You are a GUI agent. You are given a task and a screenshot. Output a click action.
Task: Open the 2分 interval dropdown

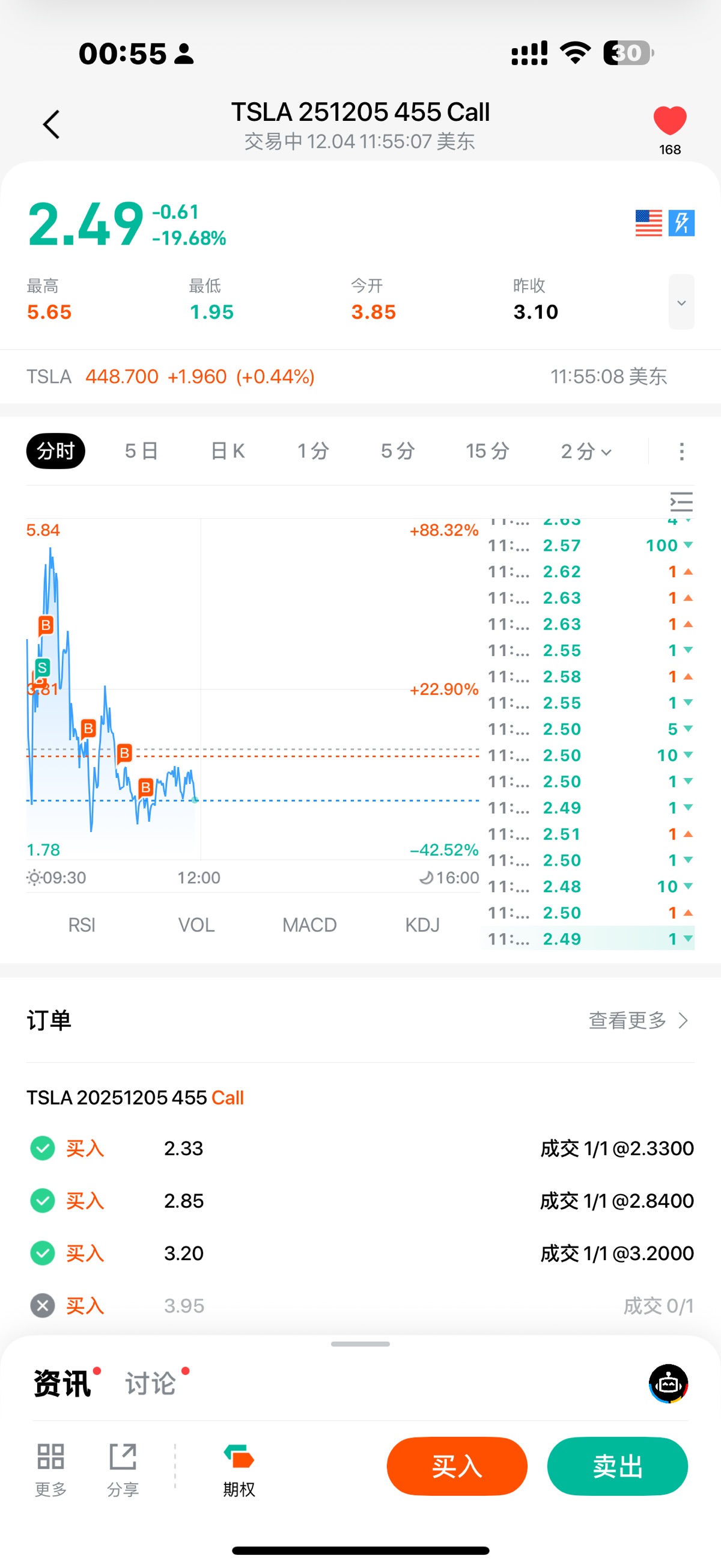[585, 451]
